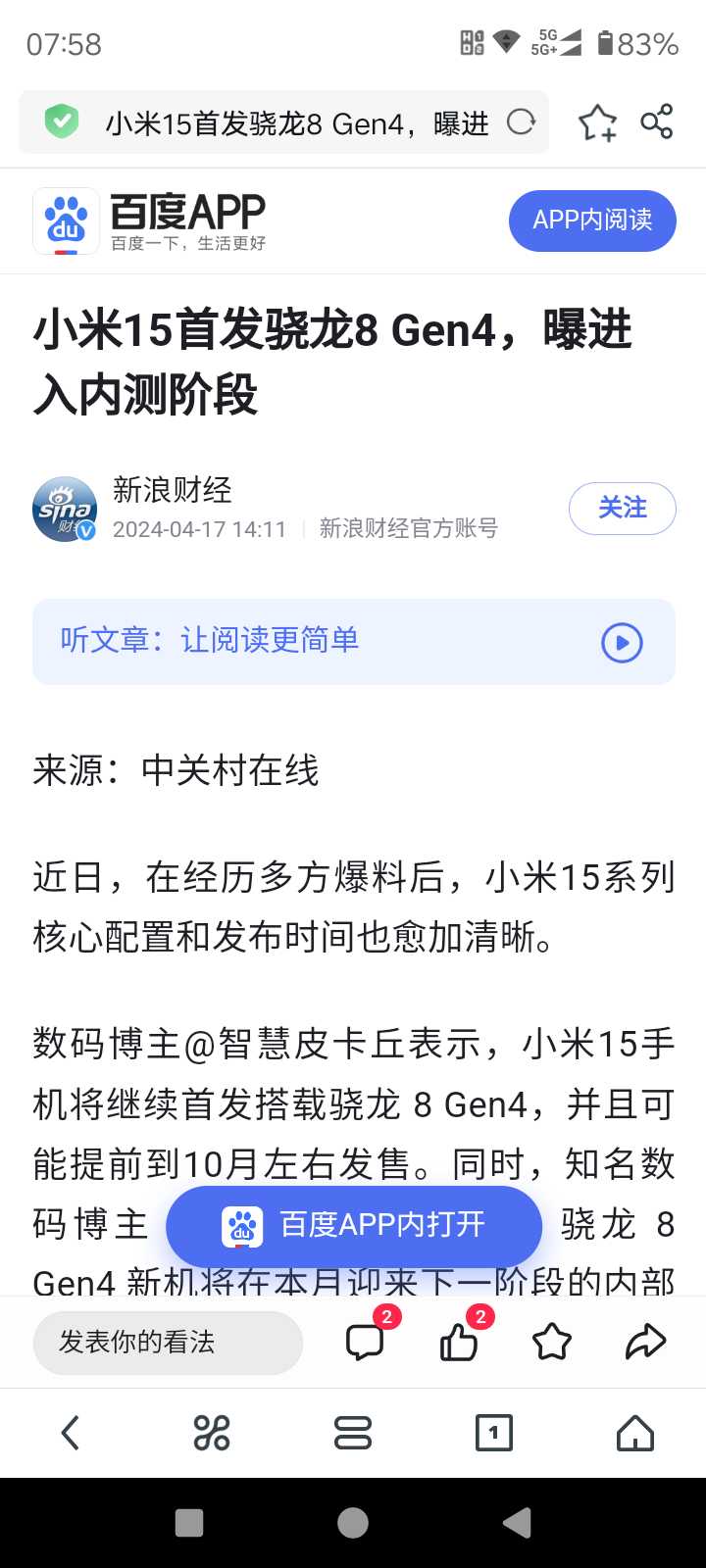Reload the page from the address bar
The width and height of the screenshot is (706, 1568).
(x=521, y=122)
